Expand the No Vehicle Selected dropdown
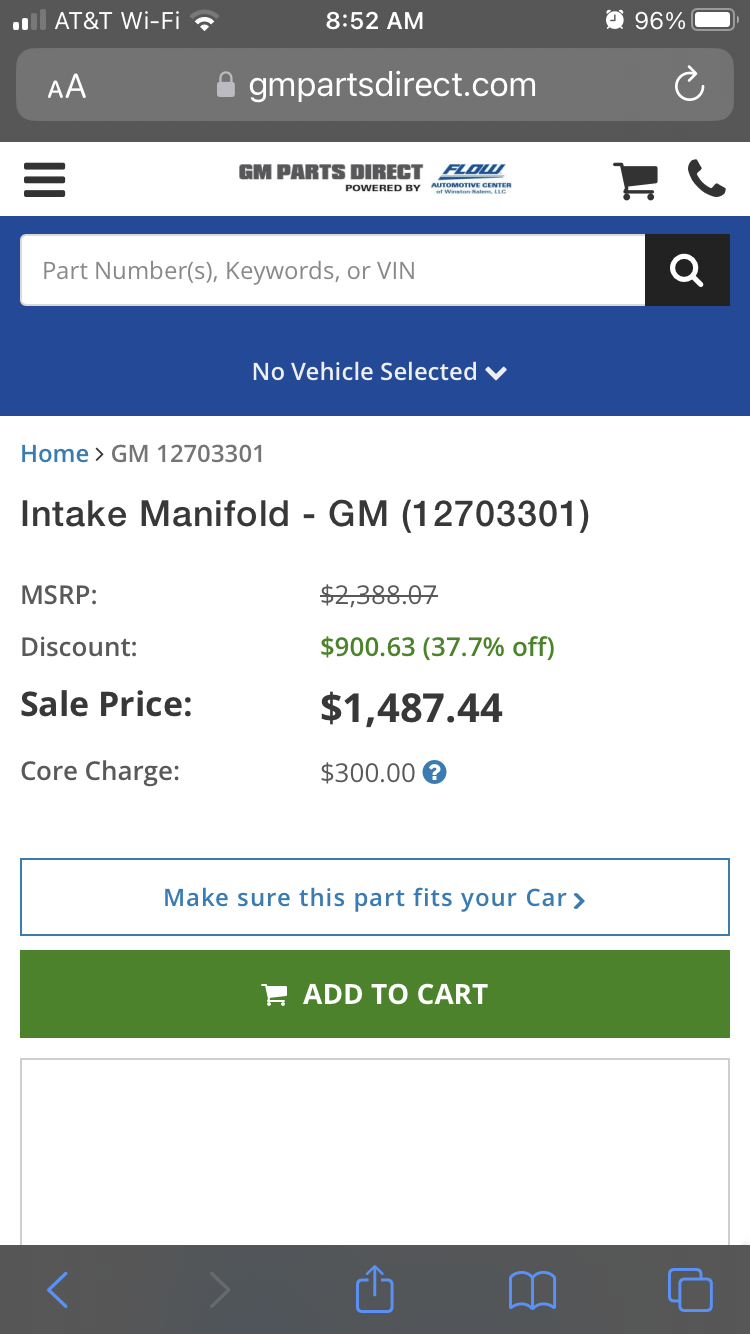Image resolution: width=750 pixels, height=1334 pixels. point(379,372)
